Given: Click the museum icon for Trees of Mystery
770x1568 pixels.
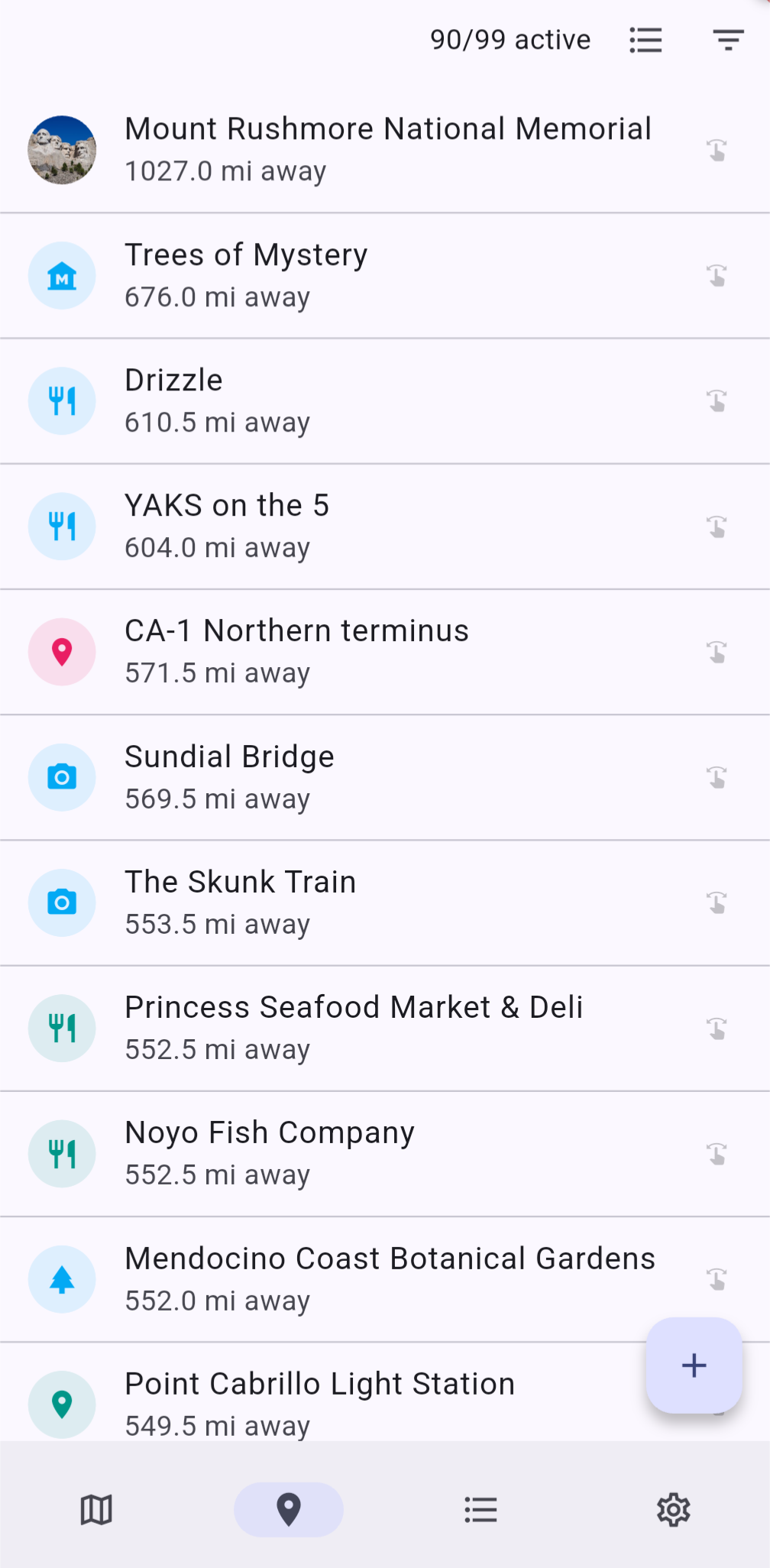Looking at the screenshot, I should tap(62, 275).
